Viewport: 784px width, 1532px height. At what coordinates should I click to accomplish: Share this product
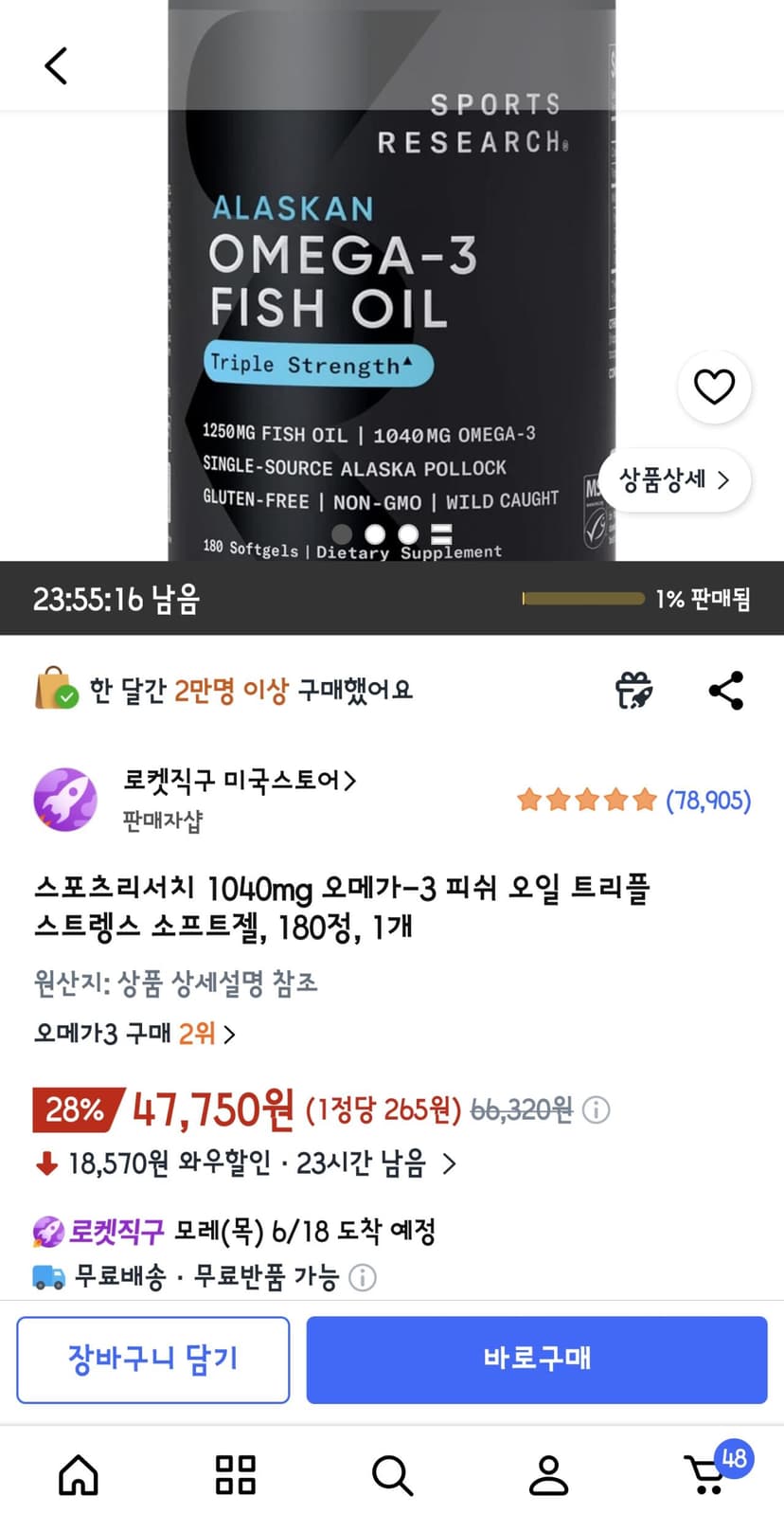click(x=726, y=690)
